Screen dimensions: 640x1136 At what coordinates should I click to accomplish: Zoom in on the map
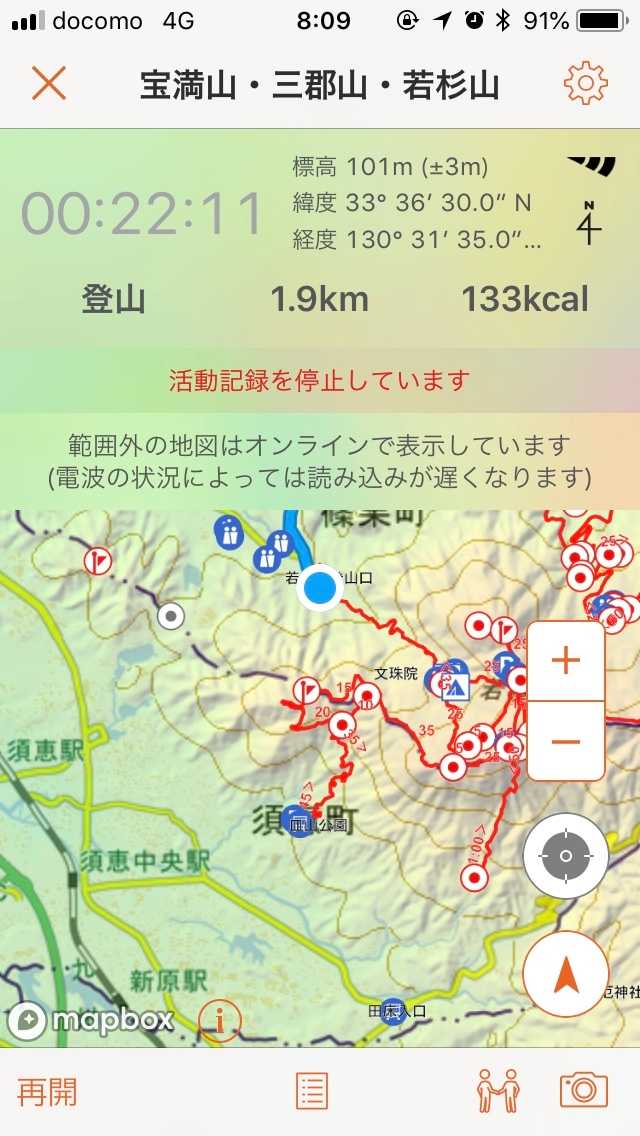point(566,661)
